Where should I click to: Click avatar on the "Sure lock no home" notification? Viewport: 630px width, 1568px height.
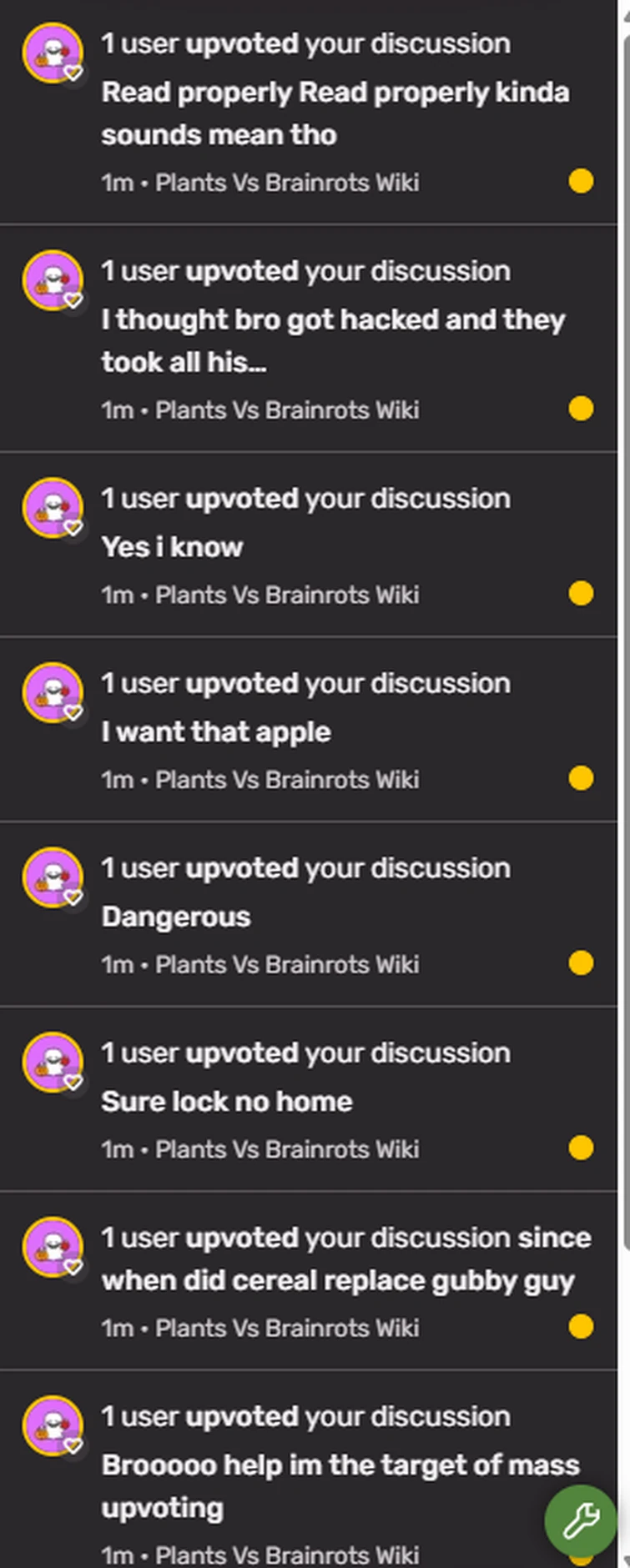coord(53,1062)
